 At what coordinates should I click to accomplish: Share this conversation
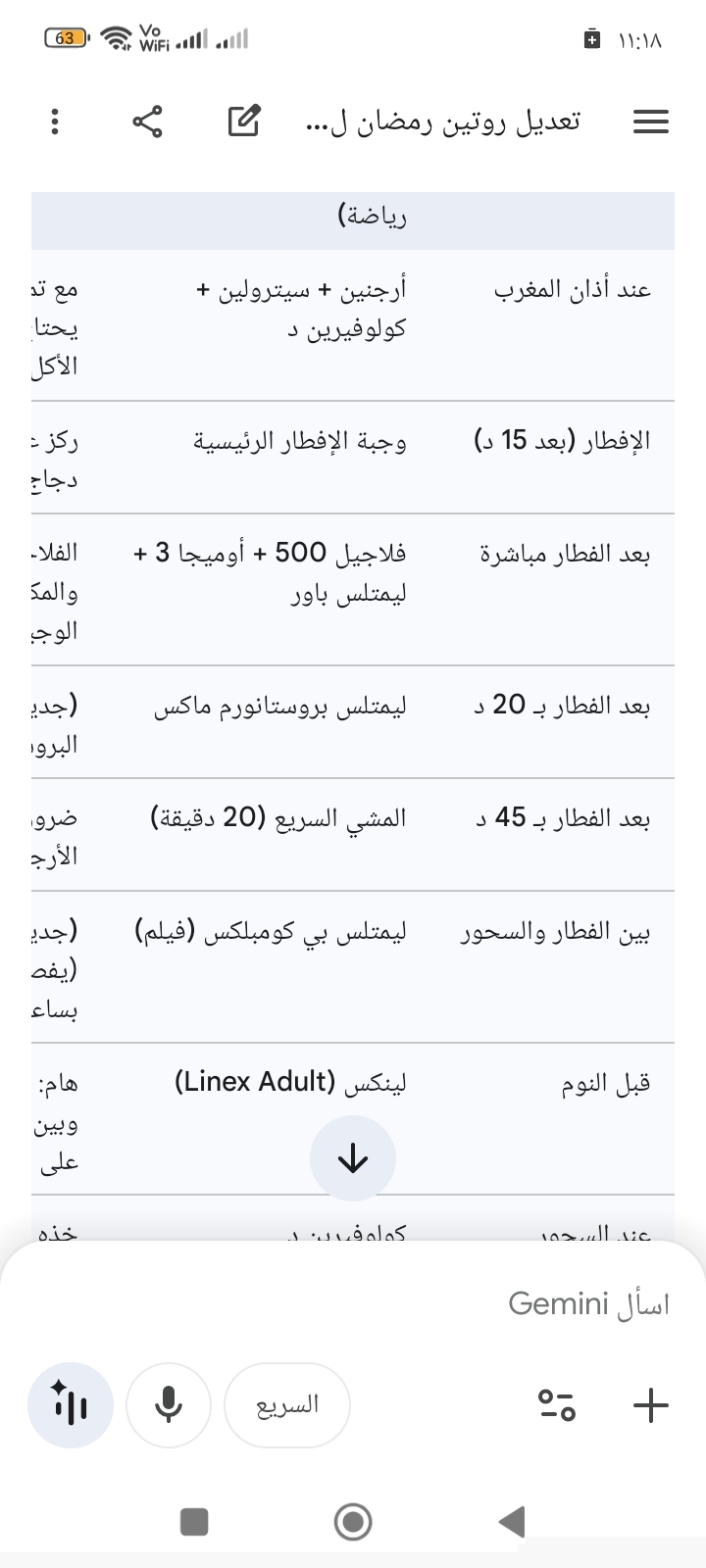147,122
